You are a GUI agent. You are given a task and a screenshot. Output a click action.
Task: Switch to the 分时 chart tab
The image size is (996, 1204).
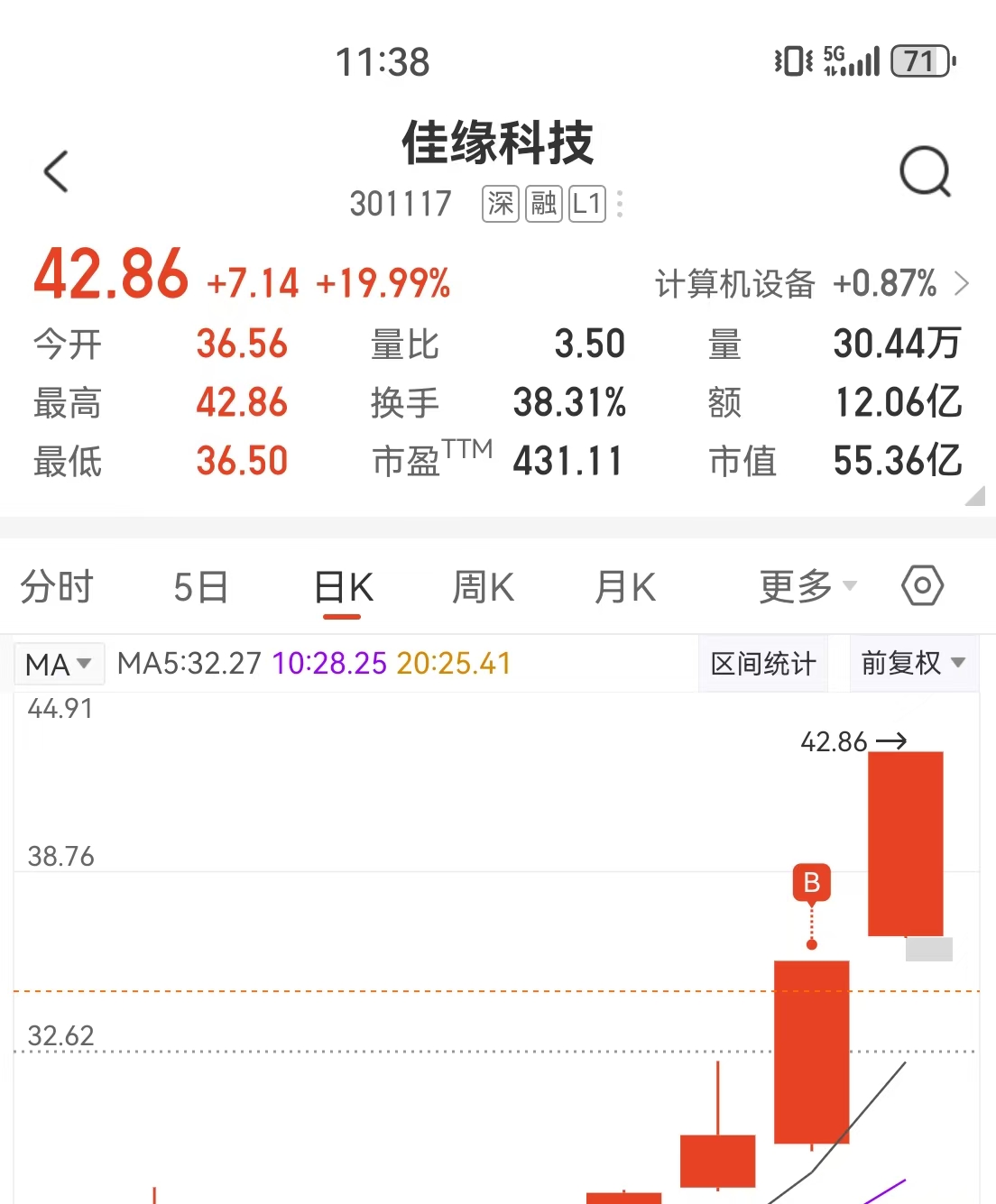57,587
